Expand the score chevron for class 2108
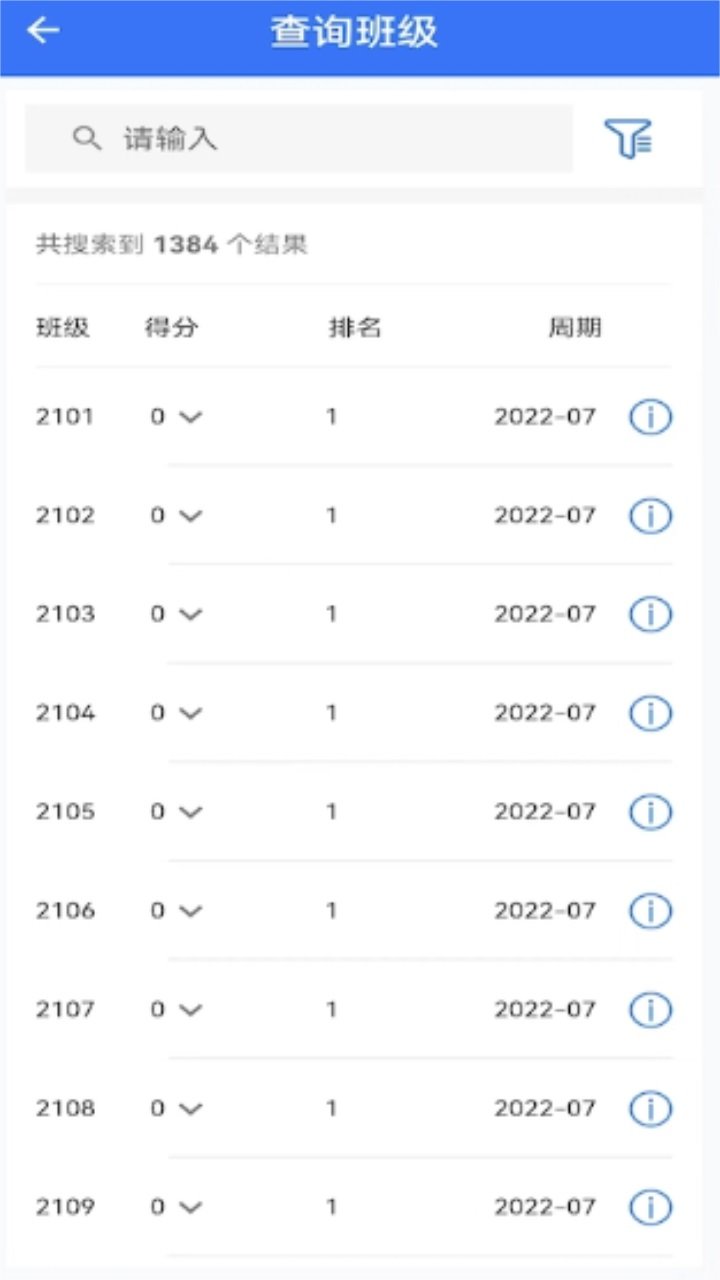This screenshot has width=720, height=1280. coord(190,1110)
